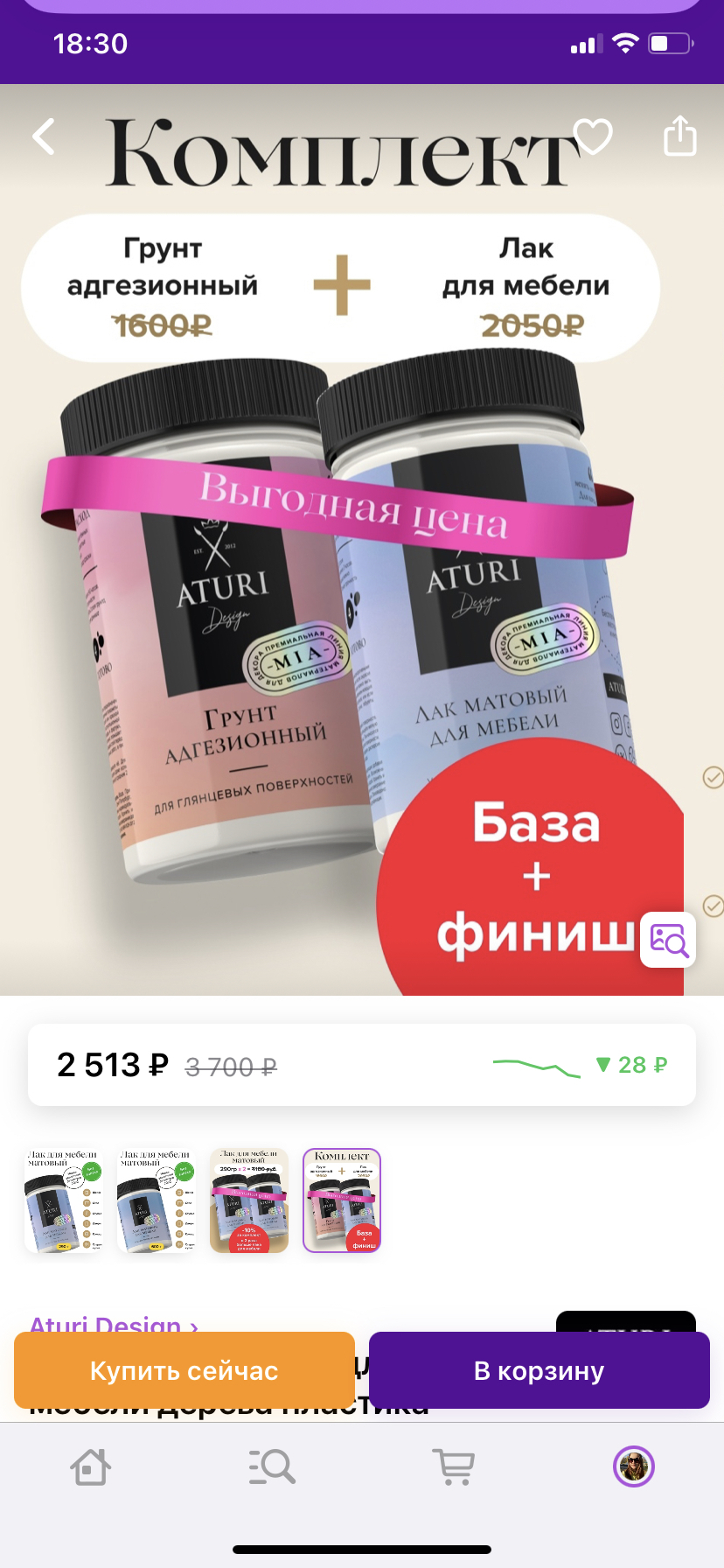This screenshot has width=724, height=1568.
Task: Open the catalog search tab
Action: pos(272,1466)
